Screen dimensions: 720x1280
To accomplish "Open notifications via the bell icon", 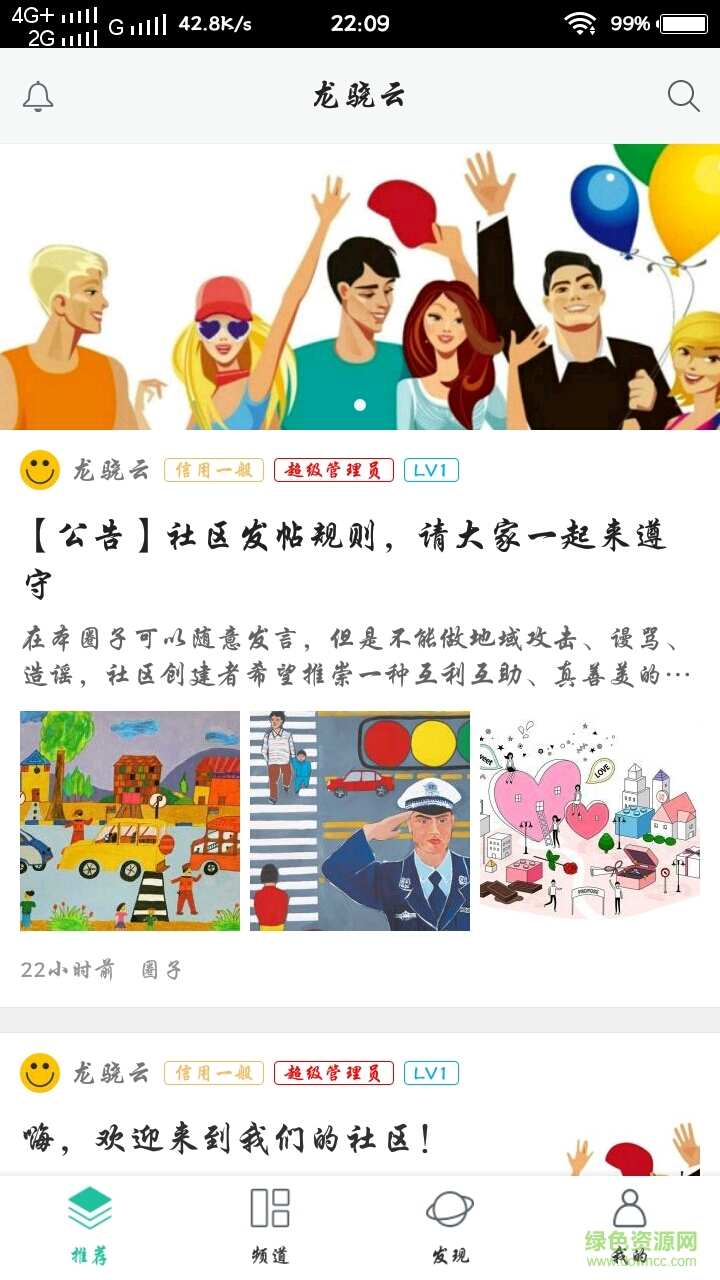I will (x=40, y=96).
